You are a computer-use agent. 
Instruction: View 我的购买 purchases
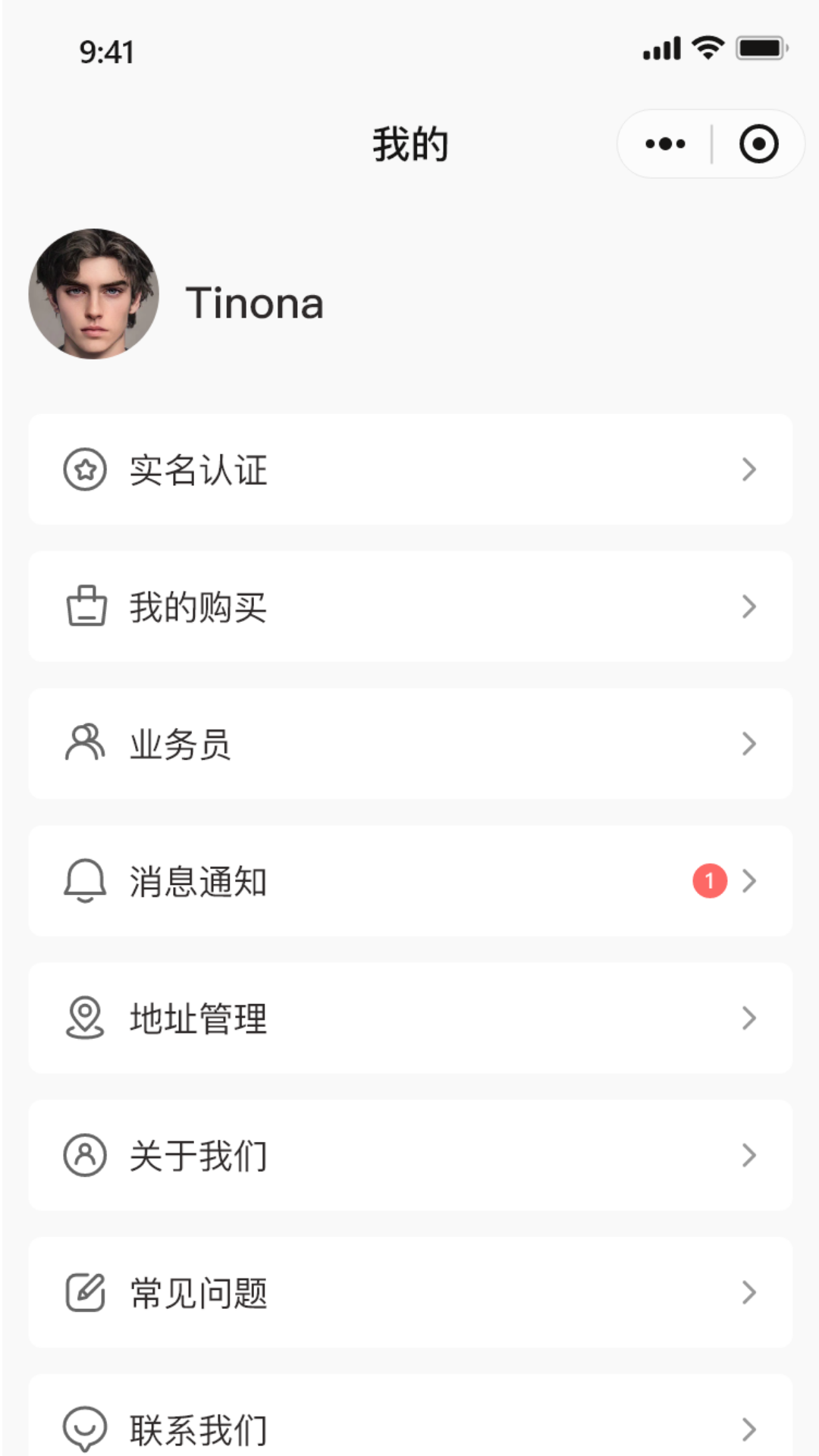[x=410, y=607]
